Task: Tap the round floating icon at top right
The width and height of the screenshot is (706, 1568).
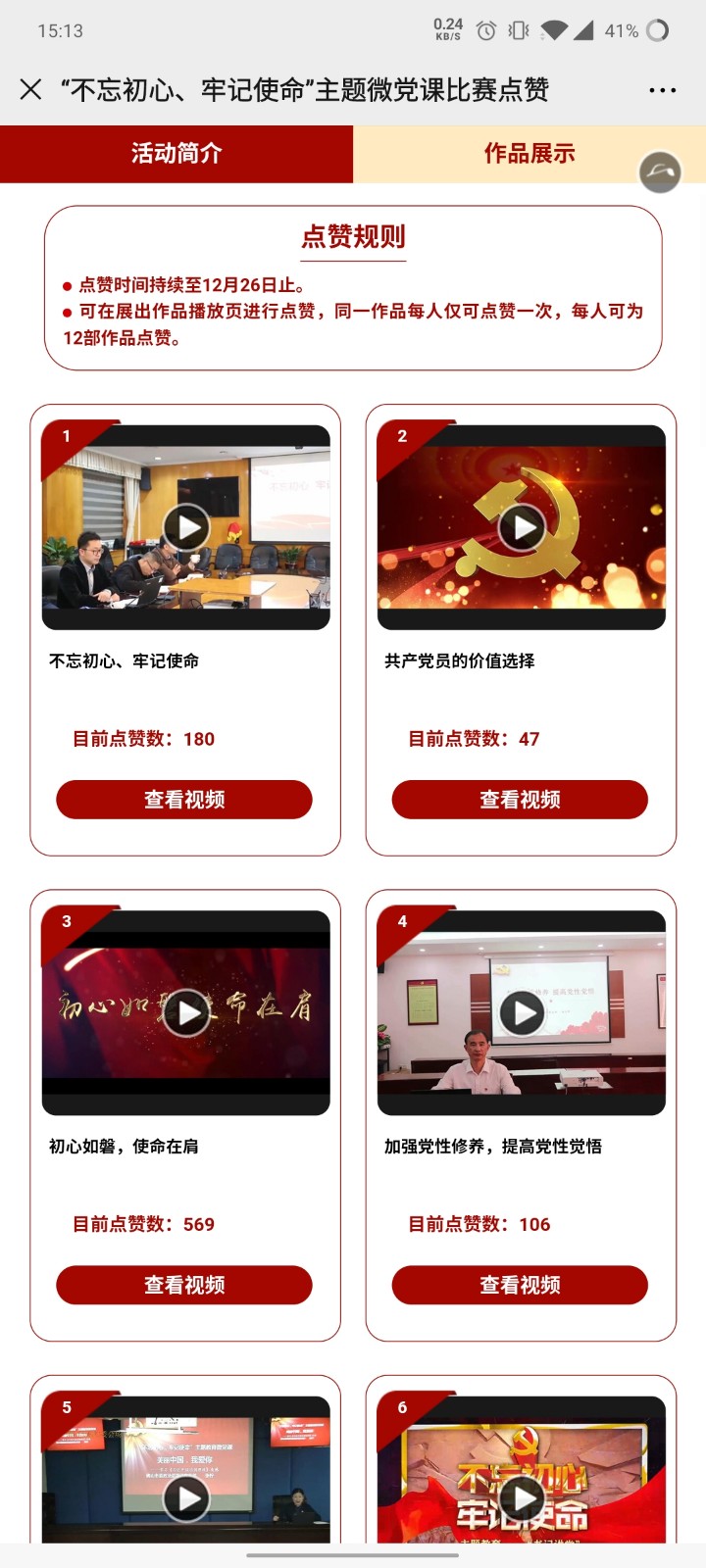Action: [x=660, y=172]
